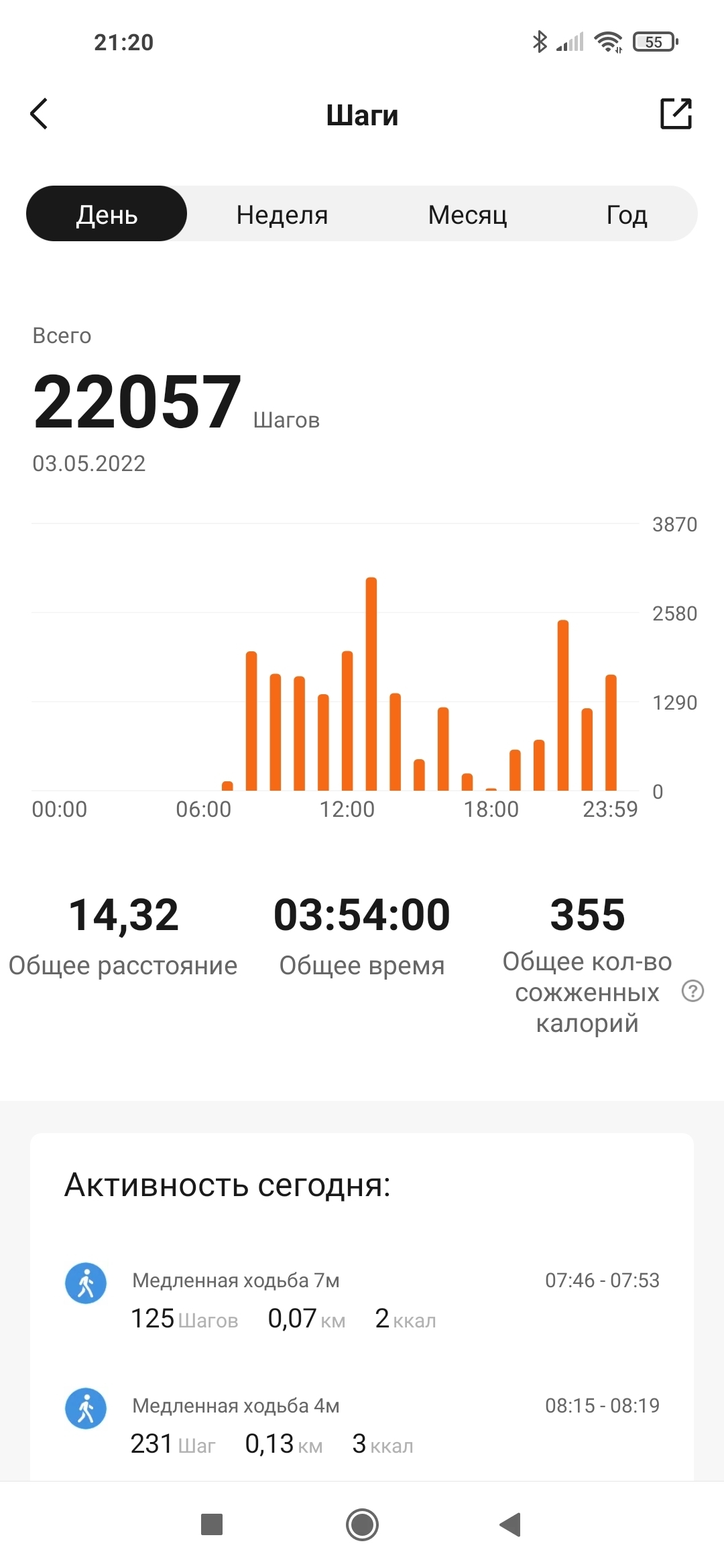Open recent apps from the navigation bar
724x1568 pixels.
coord(212,1525)
